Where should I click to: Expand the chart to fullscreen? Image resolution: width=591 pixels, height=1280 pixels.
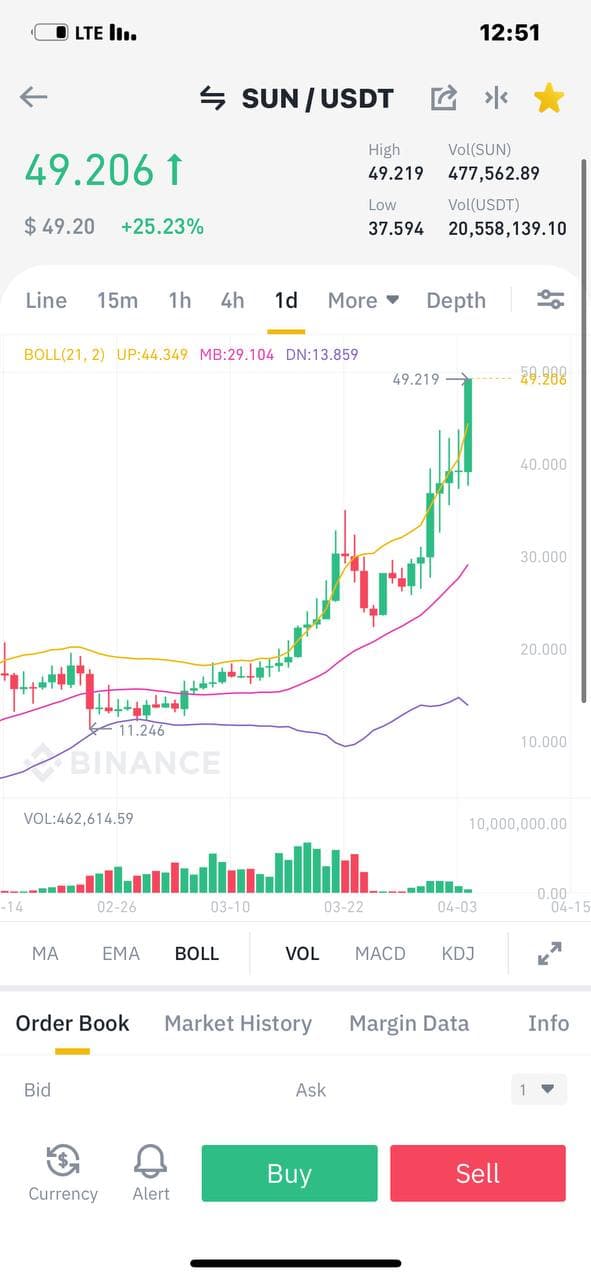coord(550,954)
